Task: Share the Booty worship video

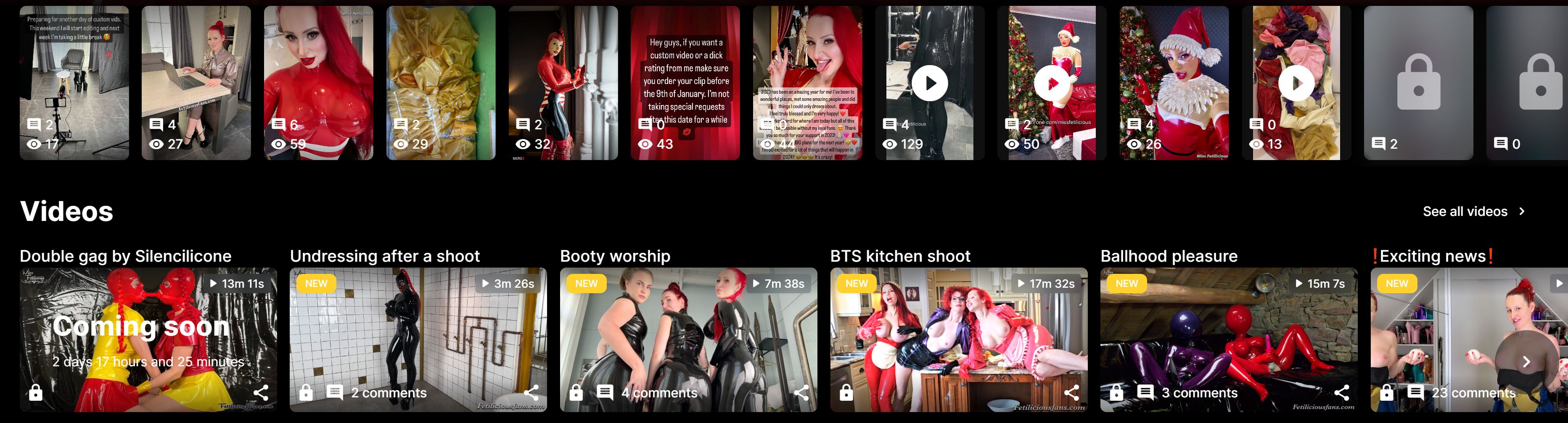Action: (801, 393)
